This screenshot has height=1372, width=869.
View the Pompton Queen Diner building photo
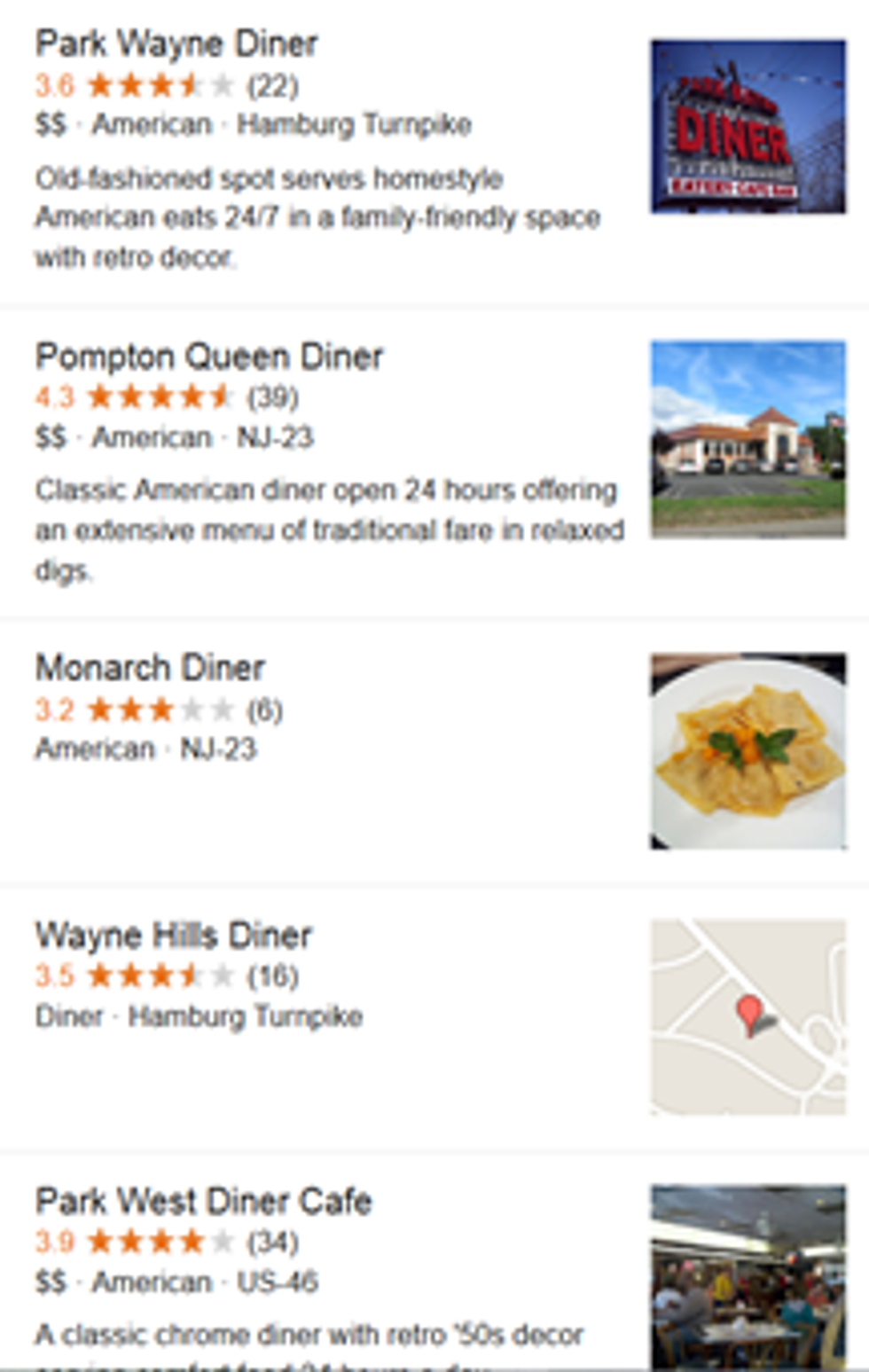pyautogui.click(x=748, y=439)
